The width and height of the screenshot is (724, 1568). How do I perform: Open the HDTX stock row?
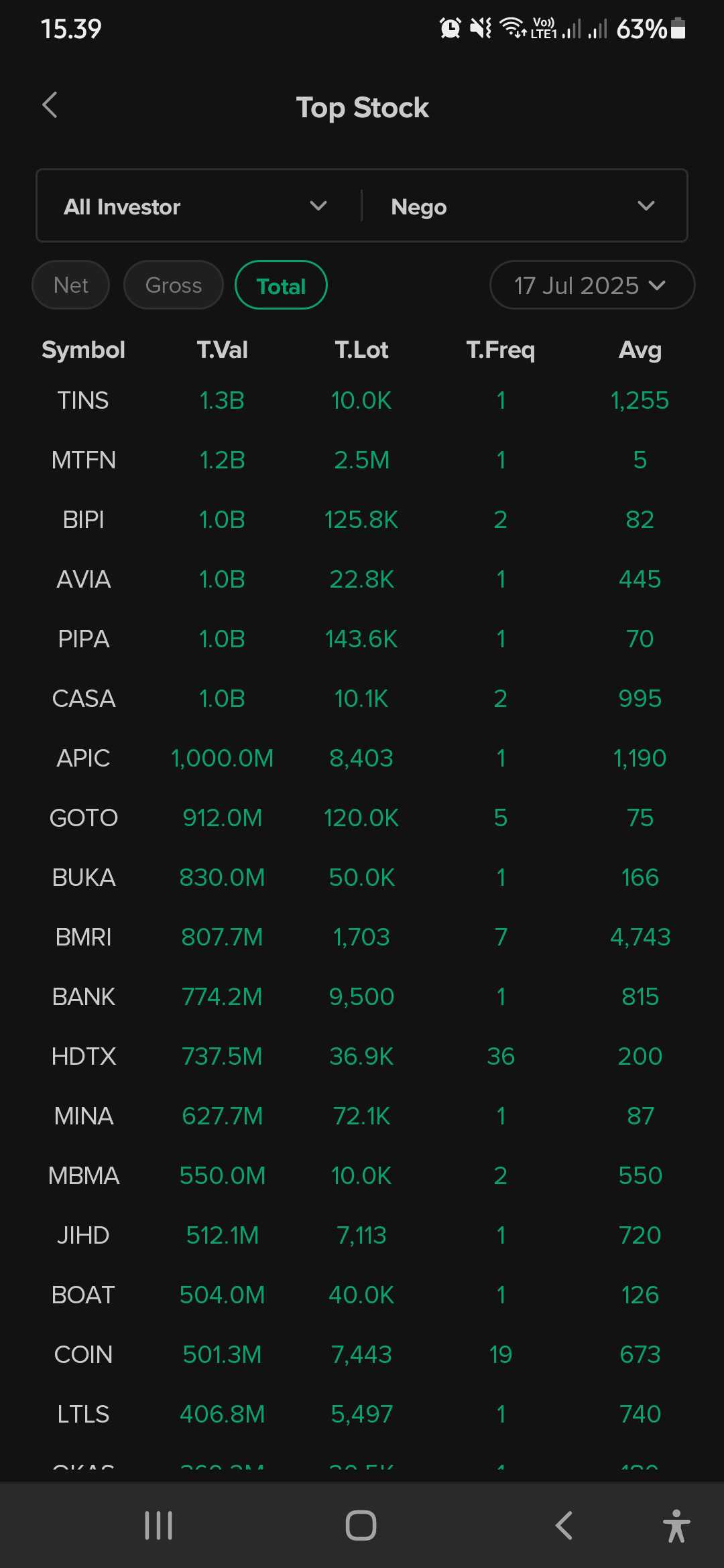[362, 1057]
